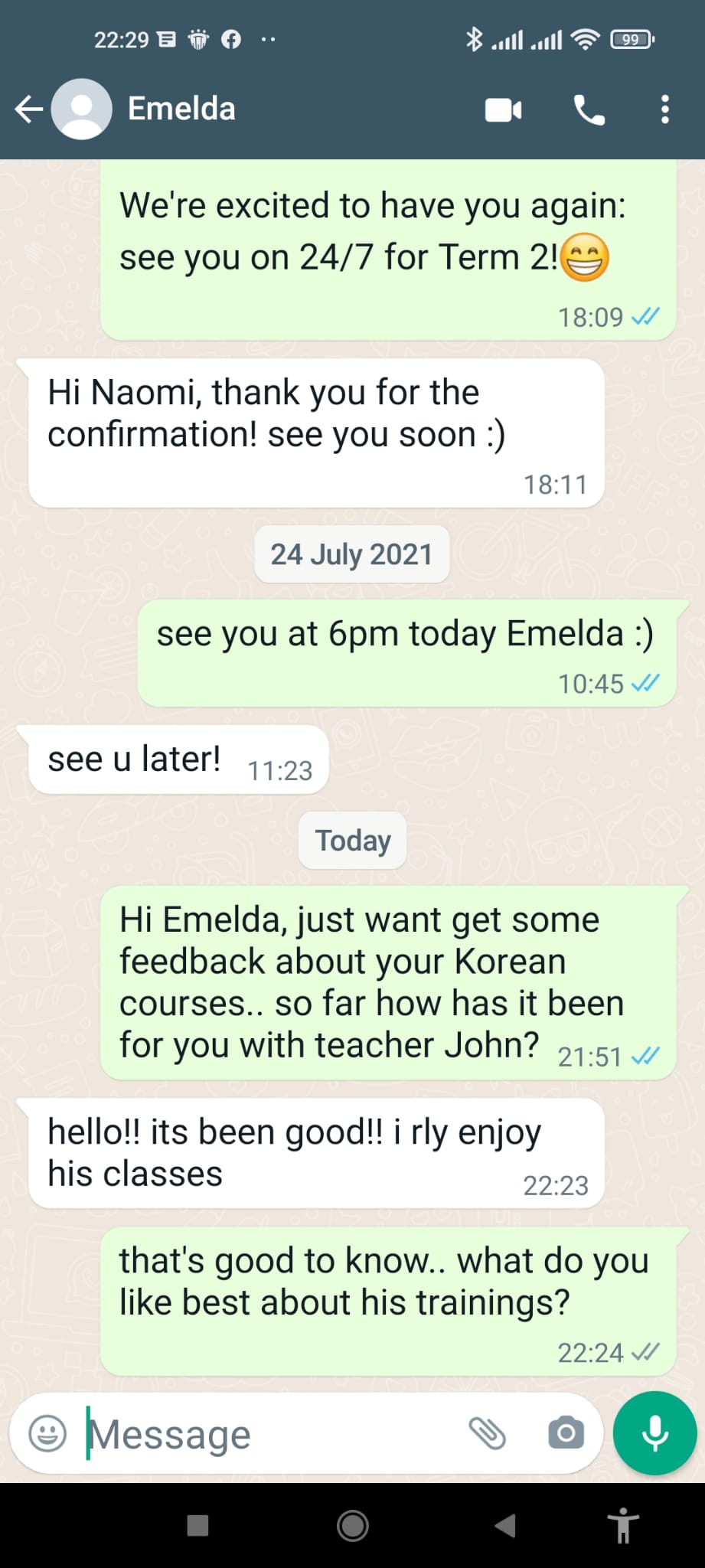
Task: Open the three-dot overflow menu
Action: pyautogui.click(x=664, y=109)
